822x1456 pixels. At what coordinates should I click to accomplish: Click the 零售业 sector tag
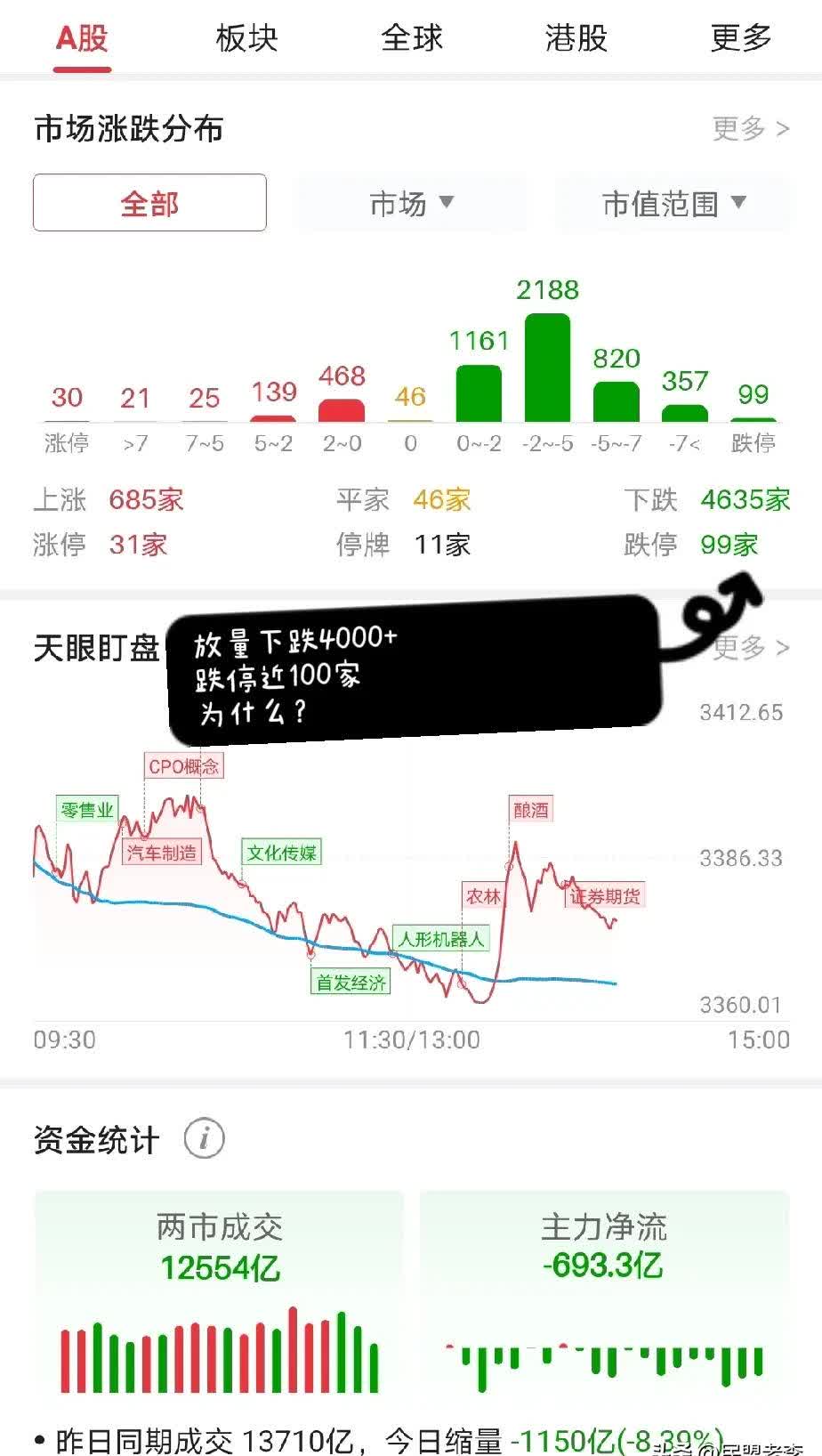pos(86,808)
